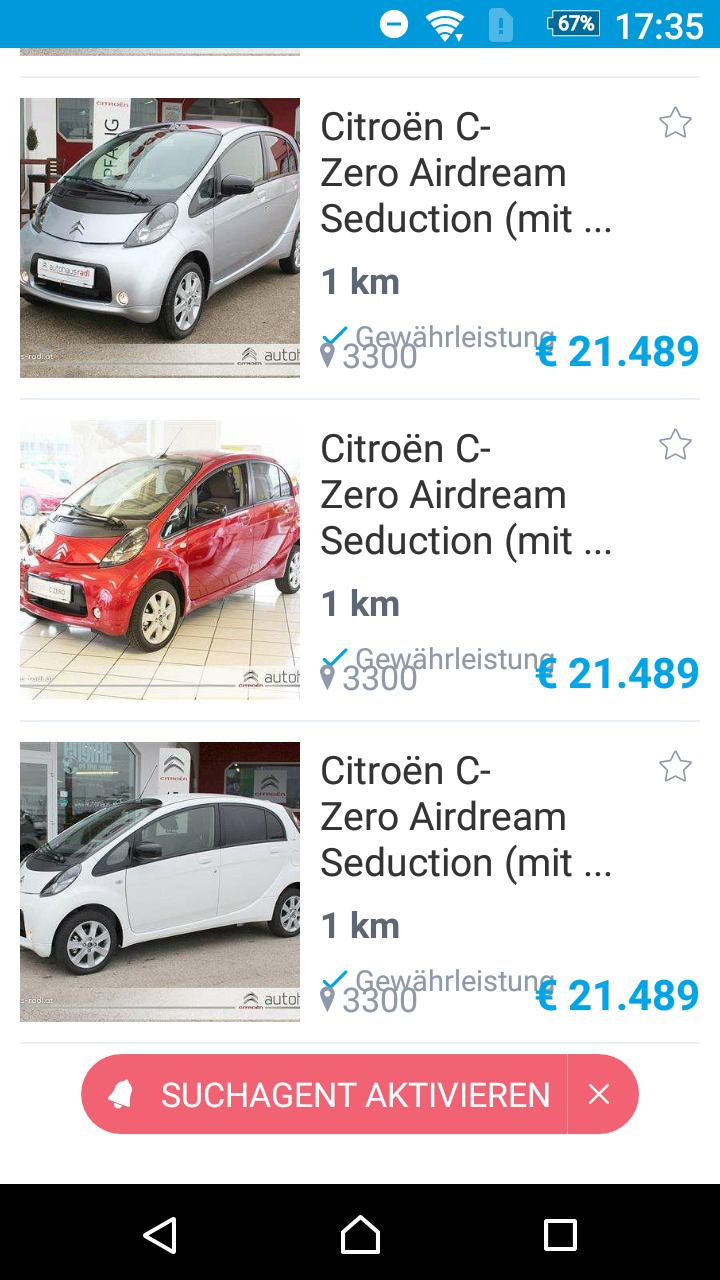Dismiss the Suchagent Aktivieren banner

click(600, 1095)
